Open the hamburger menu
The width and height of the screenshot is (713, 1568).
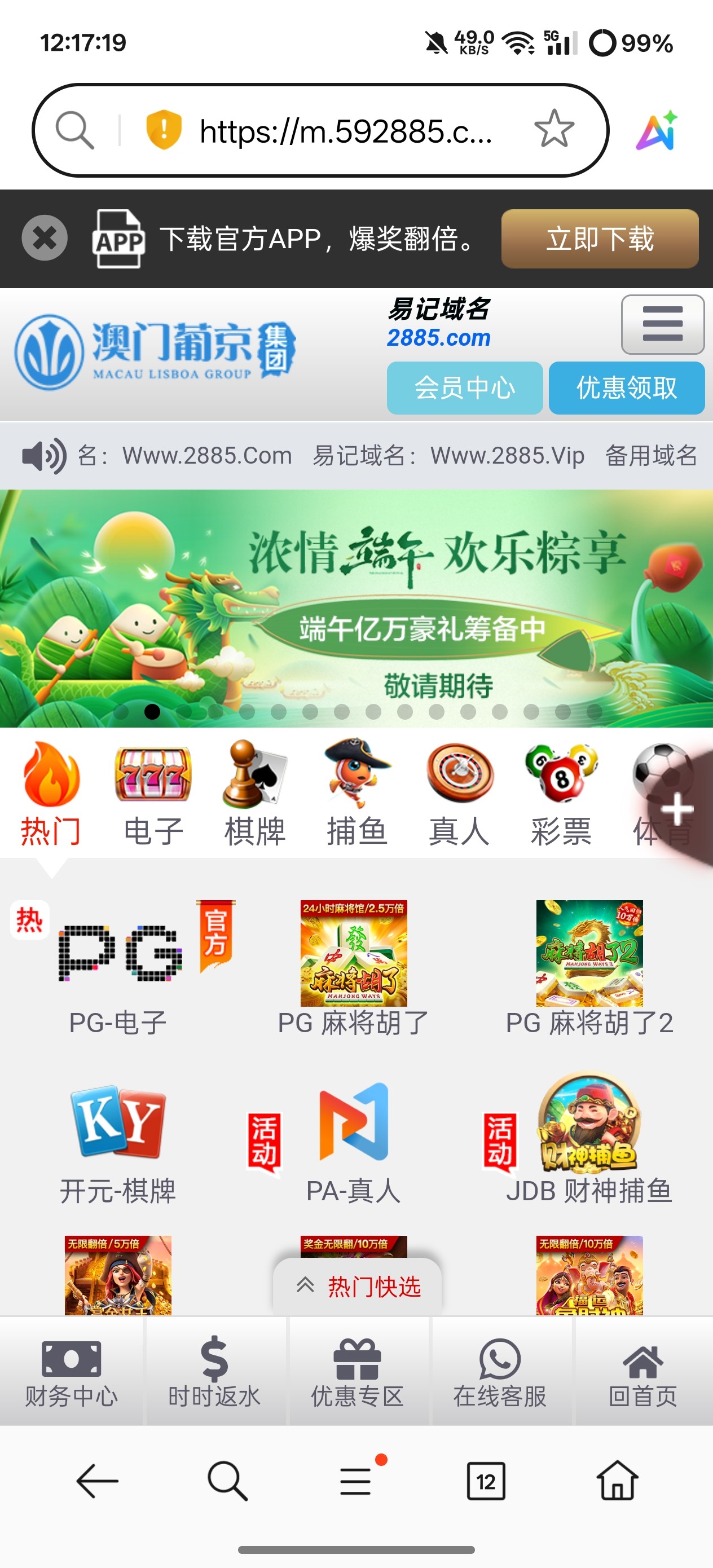point(662,324)
